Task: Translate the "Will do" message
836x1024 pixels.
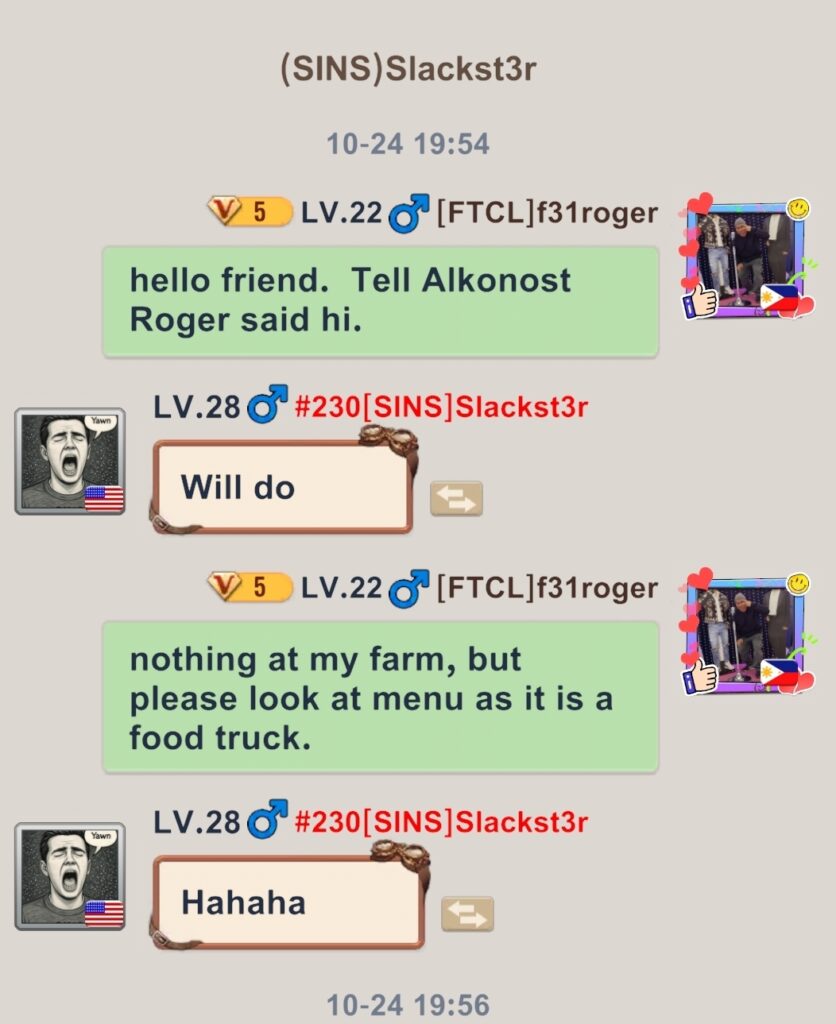Action: pyautogui.click(x=456, y=498)
